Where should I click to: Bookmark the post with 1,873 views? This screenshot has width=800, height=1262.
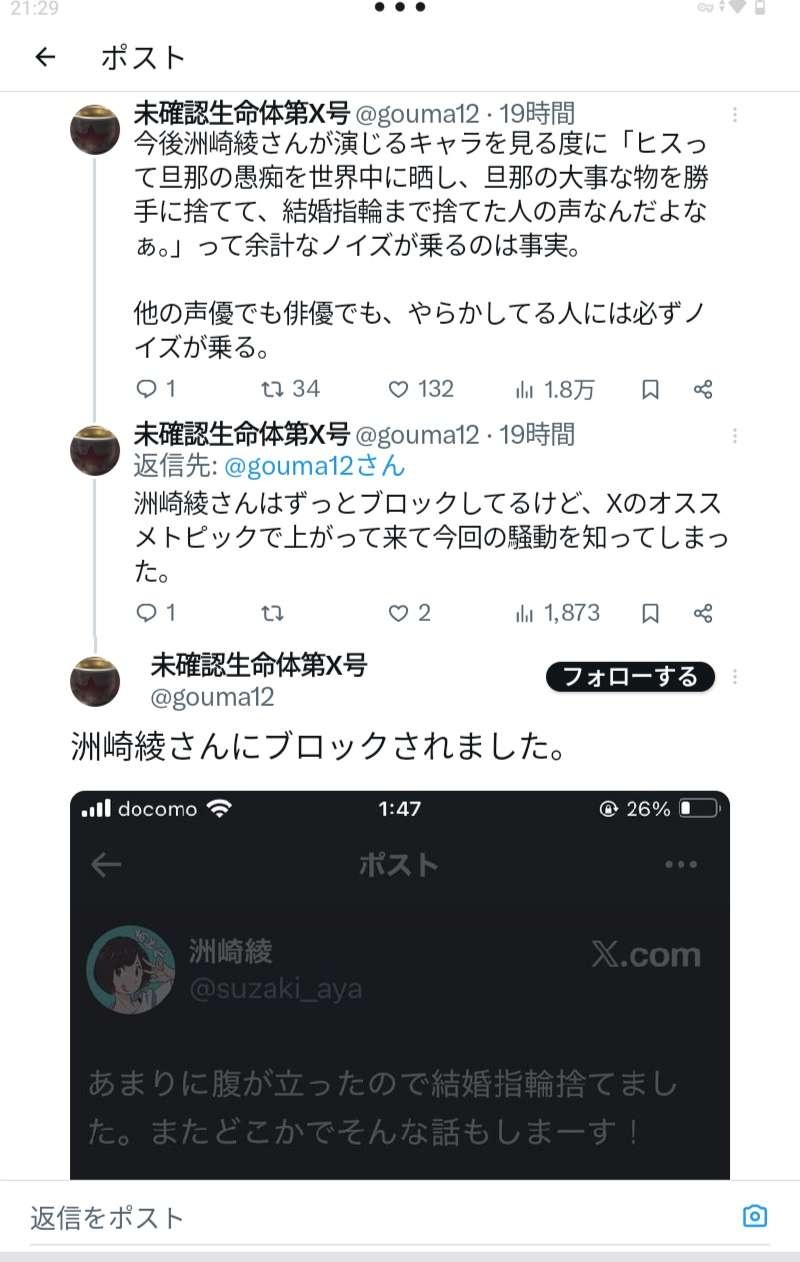tap(650, 612)
